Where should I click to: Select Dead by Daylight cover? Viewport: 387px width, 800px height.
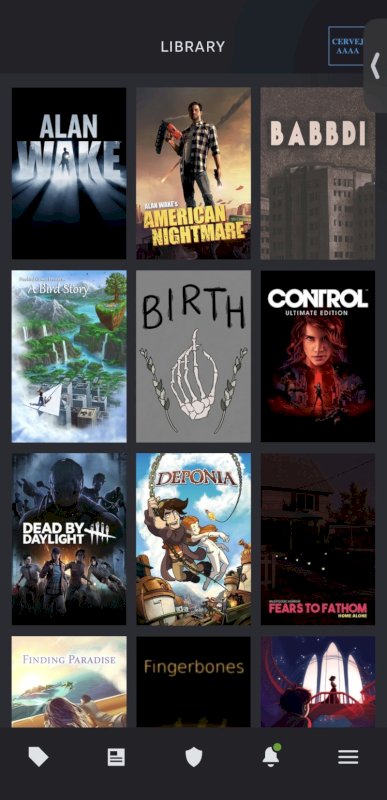tap(69, 539)
